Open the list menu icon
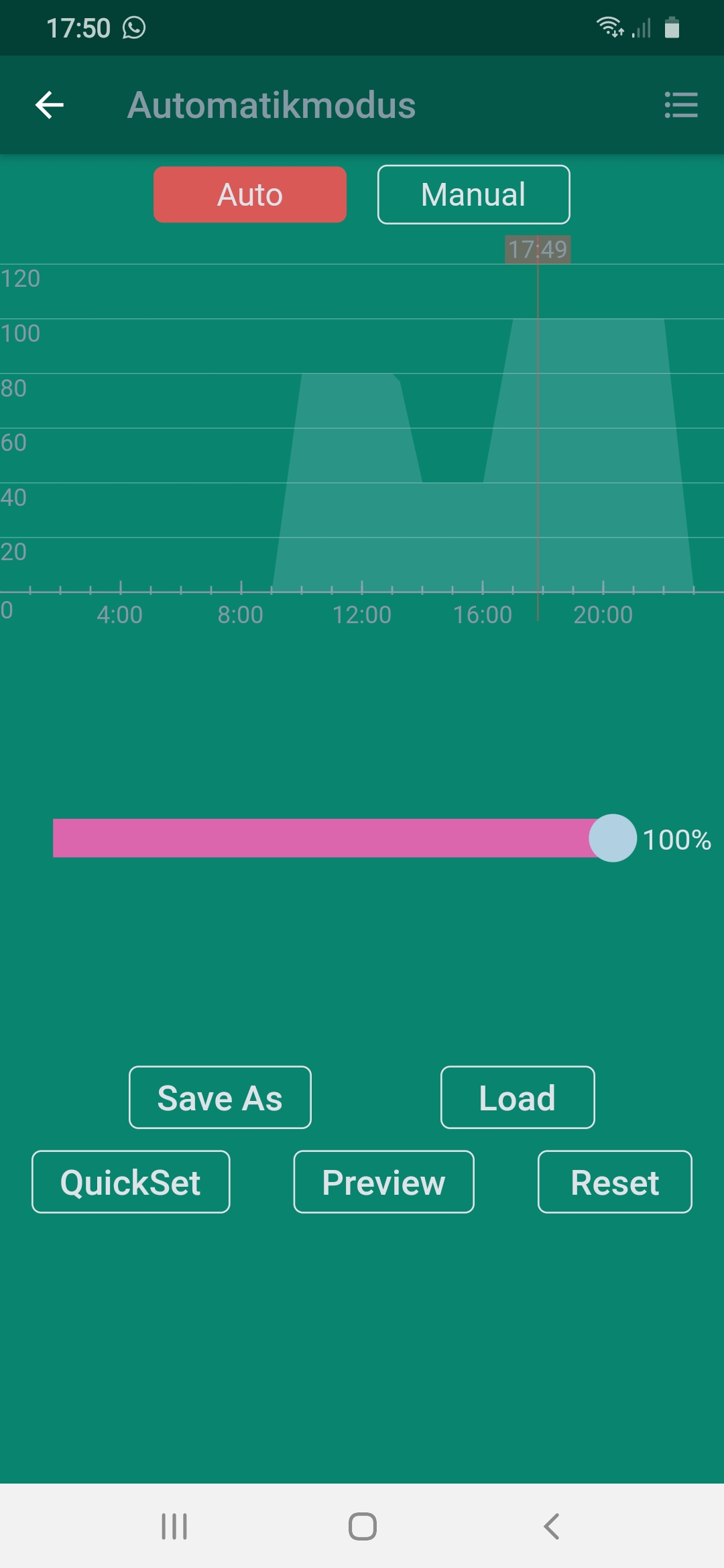The image size is (724, 1568). (x=681, y=105)
